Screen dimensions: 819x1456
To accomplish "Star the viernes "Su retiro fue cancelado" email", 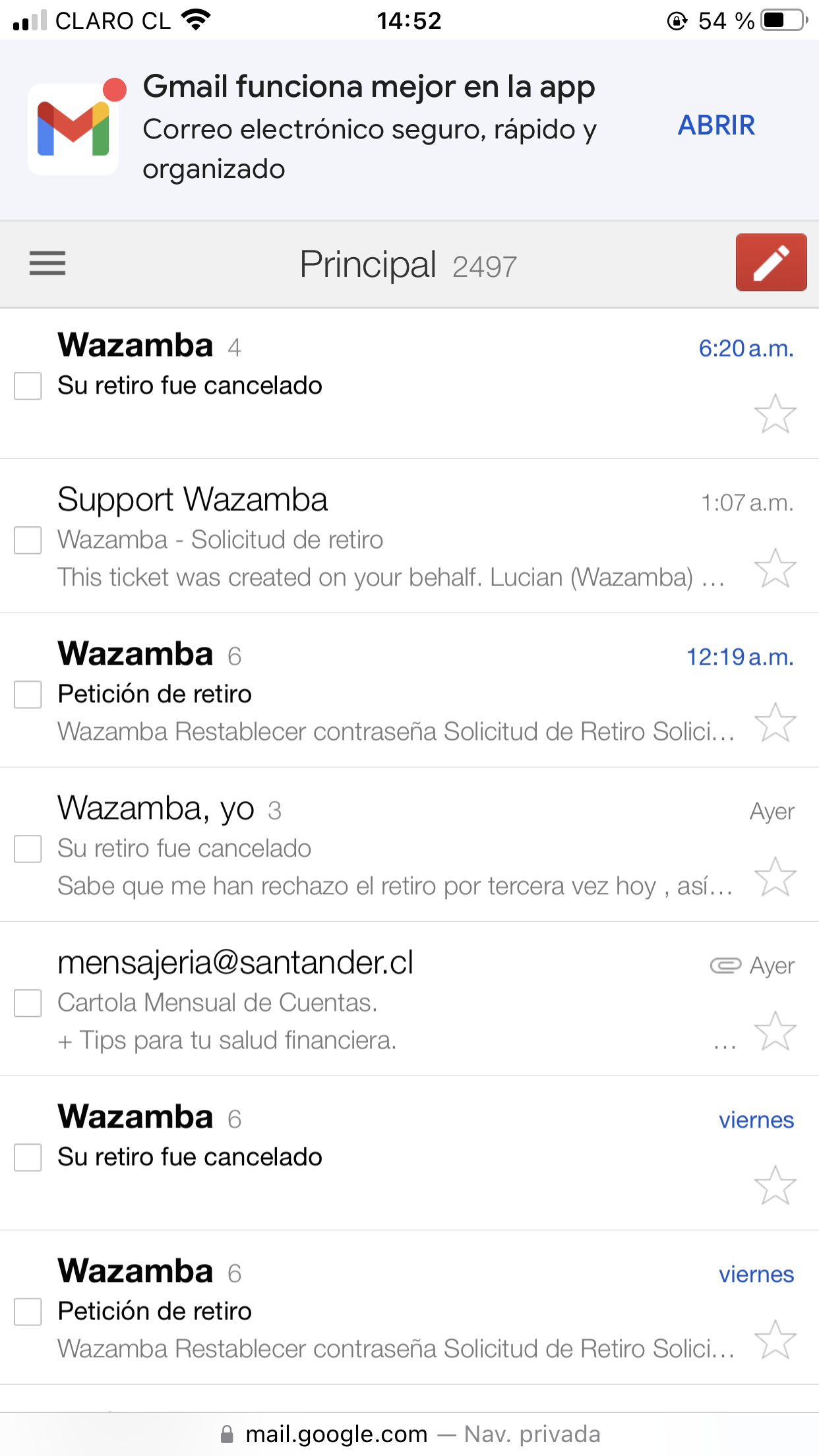I will coord(775,1187).
